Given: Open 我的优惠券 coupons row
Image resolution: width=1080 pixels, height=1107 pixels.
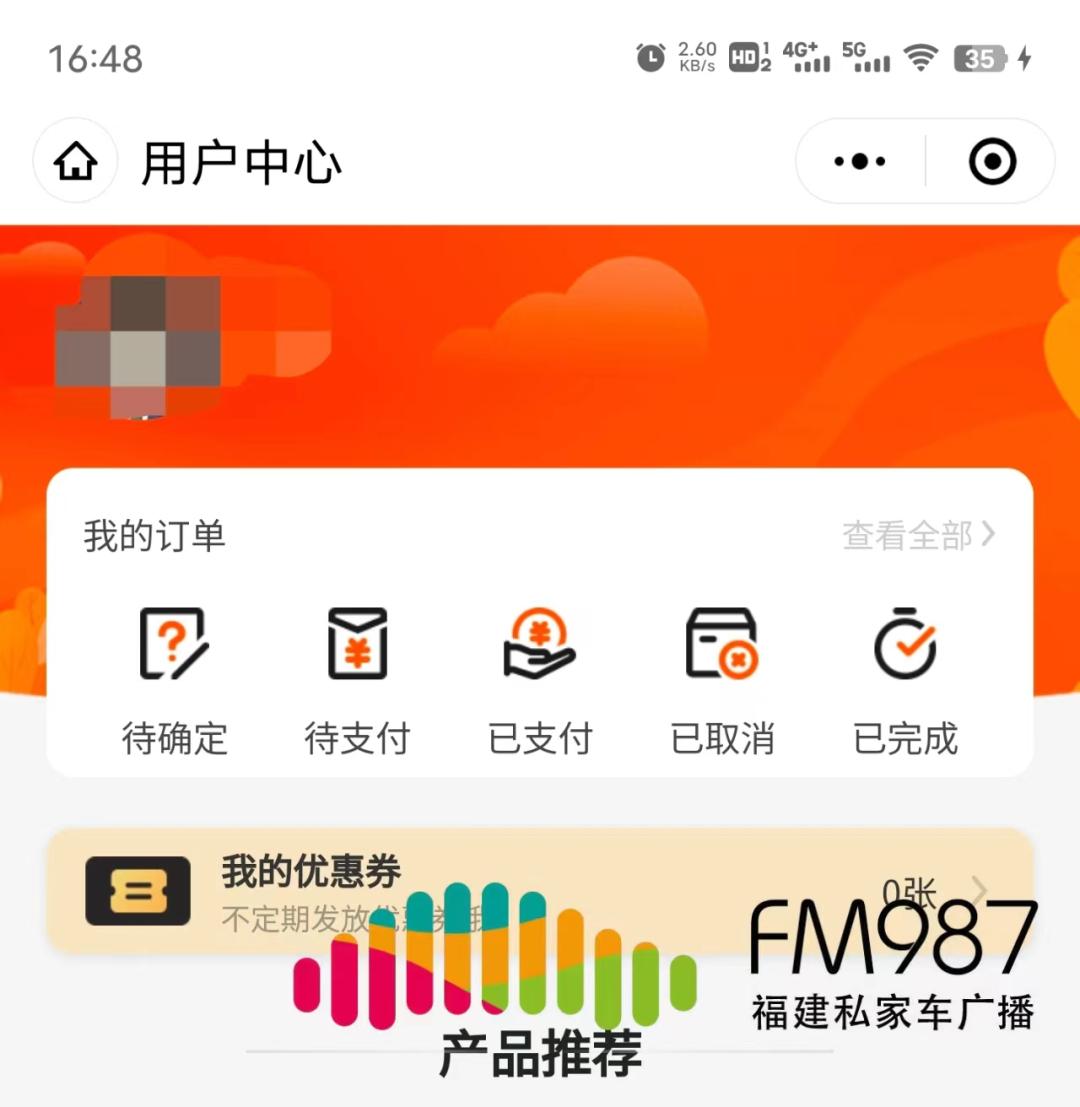Looking at the screenshot, I should tap(540, 888).
